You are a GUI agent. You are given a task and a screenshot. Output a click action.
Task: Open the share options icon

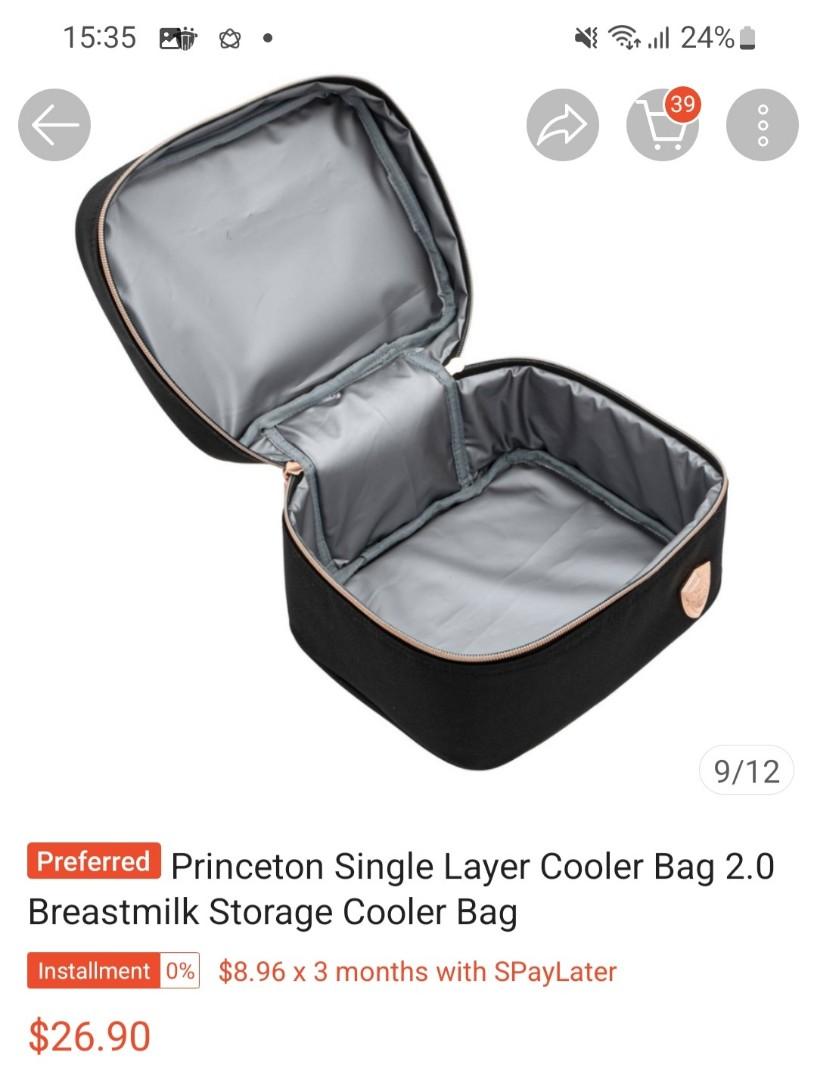(x=562, y=124)
